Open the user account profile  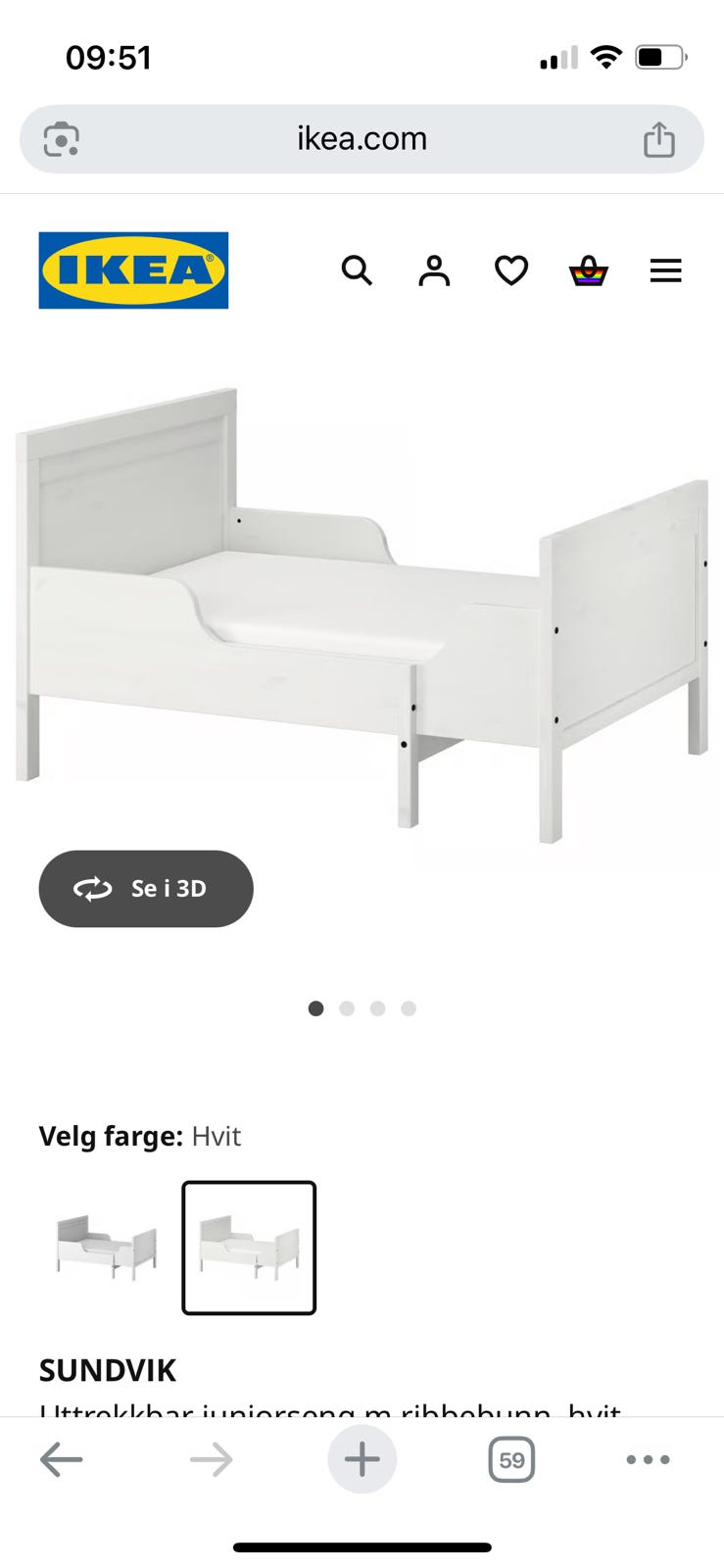click(434, 270)
